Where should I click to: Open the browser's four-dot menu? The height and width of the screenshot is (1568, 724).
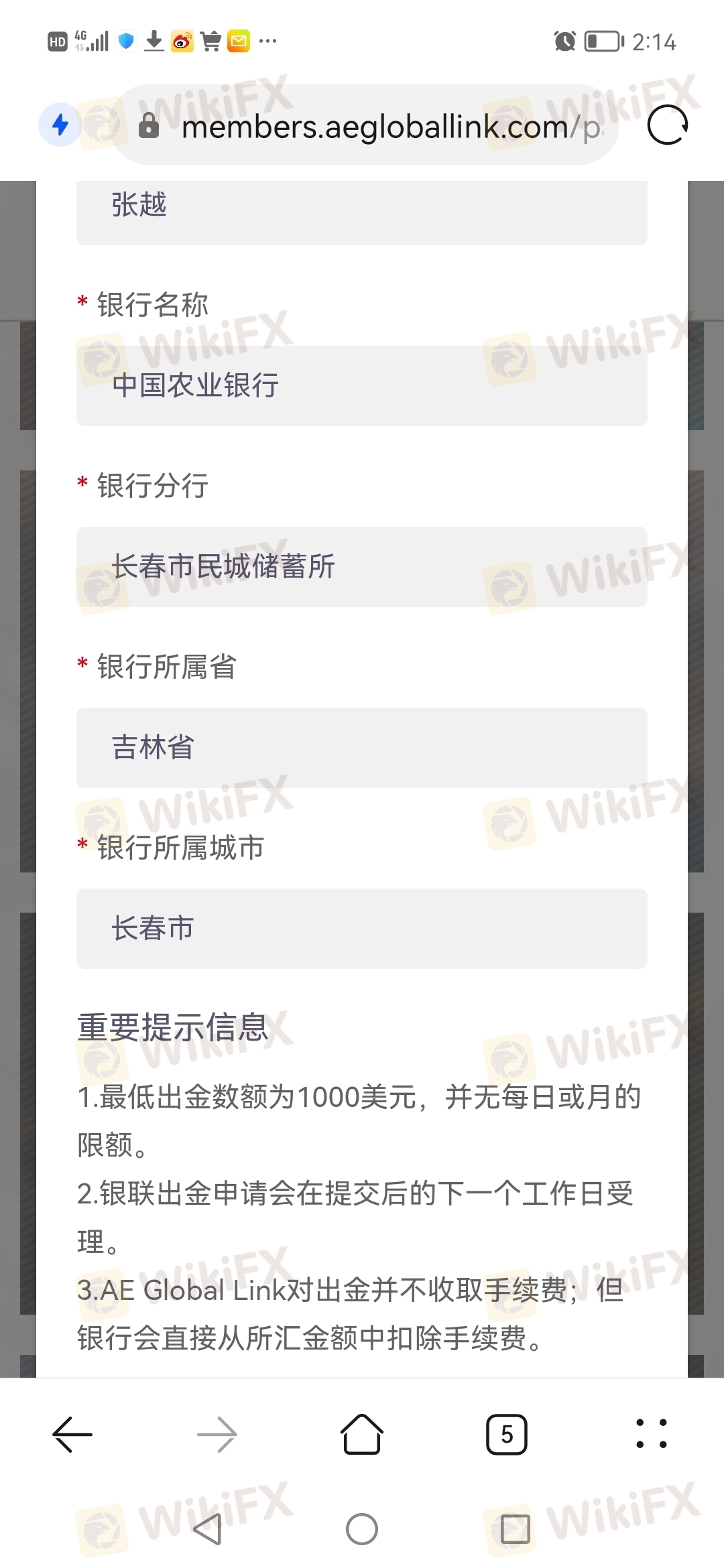652,1434
